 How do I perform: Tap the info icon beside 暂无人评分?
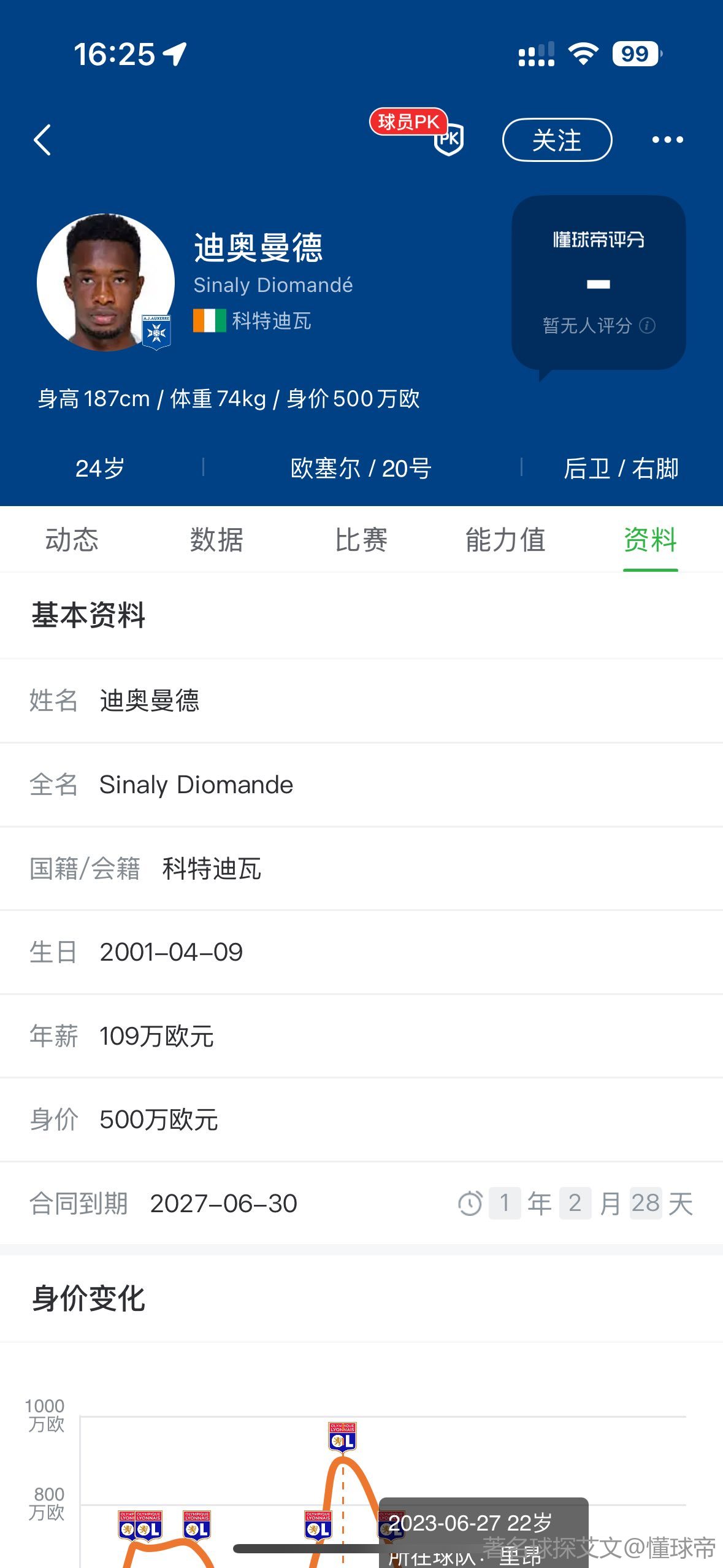(648, 325)
